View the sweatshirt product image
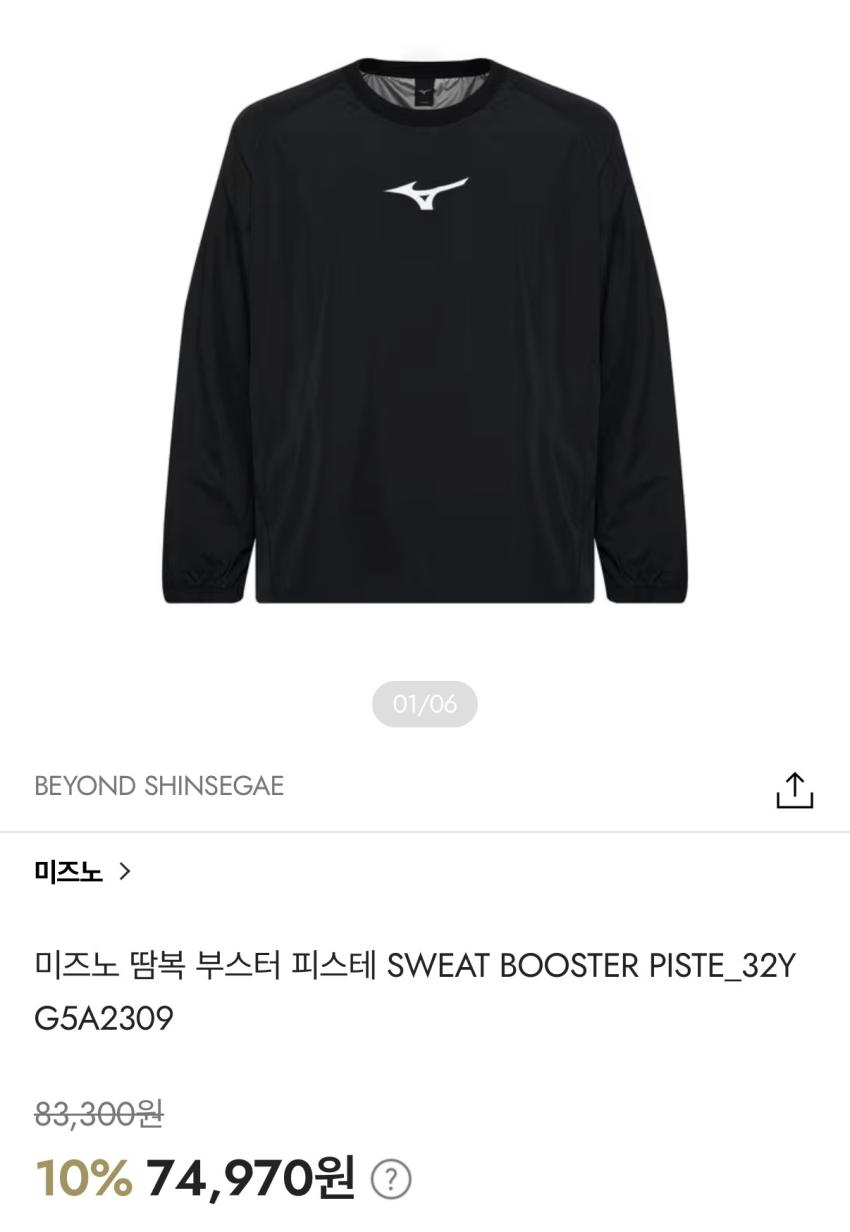 pyautogui.click(x=425, y=330)
